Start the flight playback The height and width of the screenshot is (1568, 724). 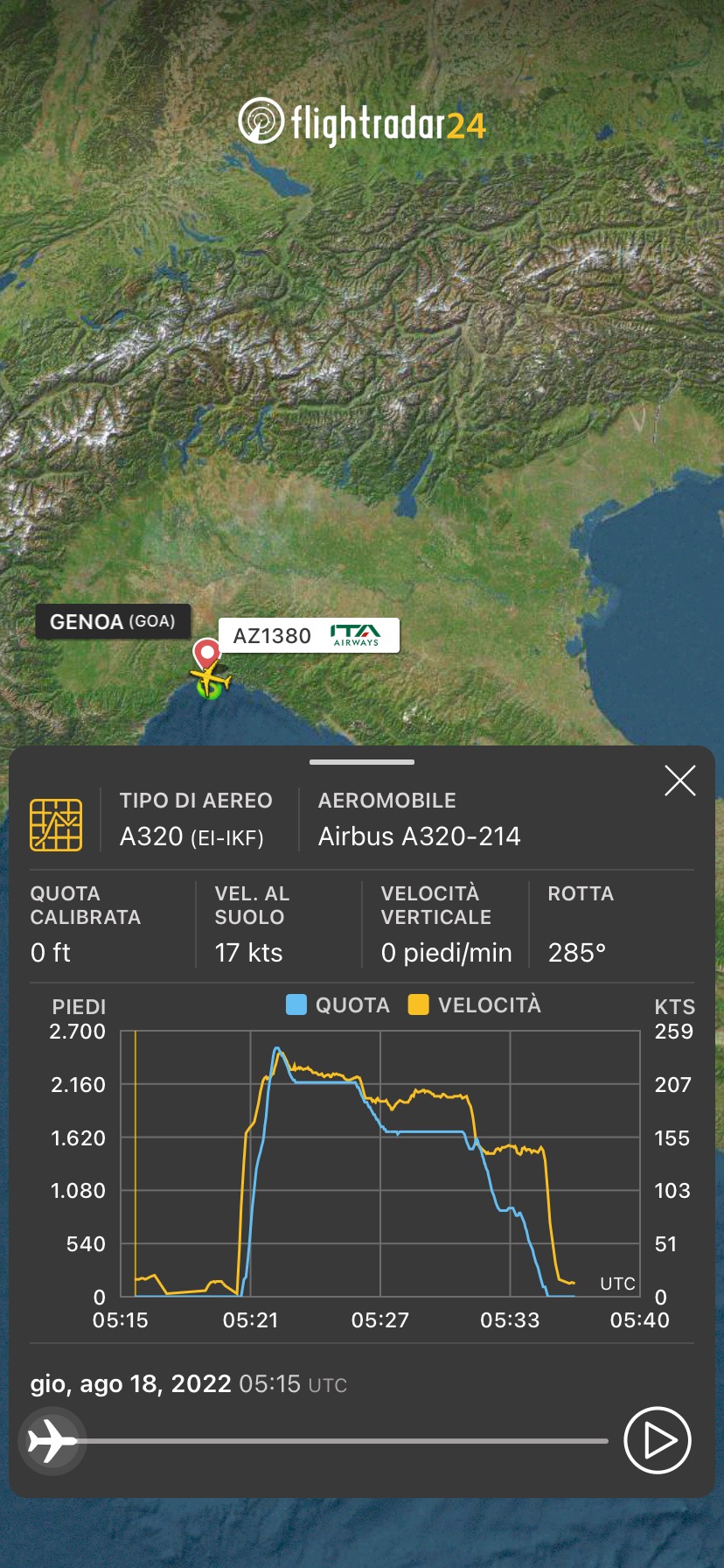[658, 1440]
